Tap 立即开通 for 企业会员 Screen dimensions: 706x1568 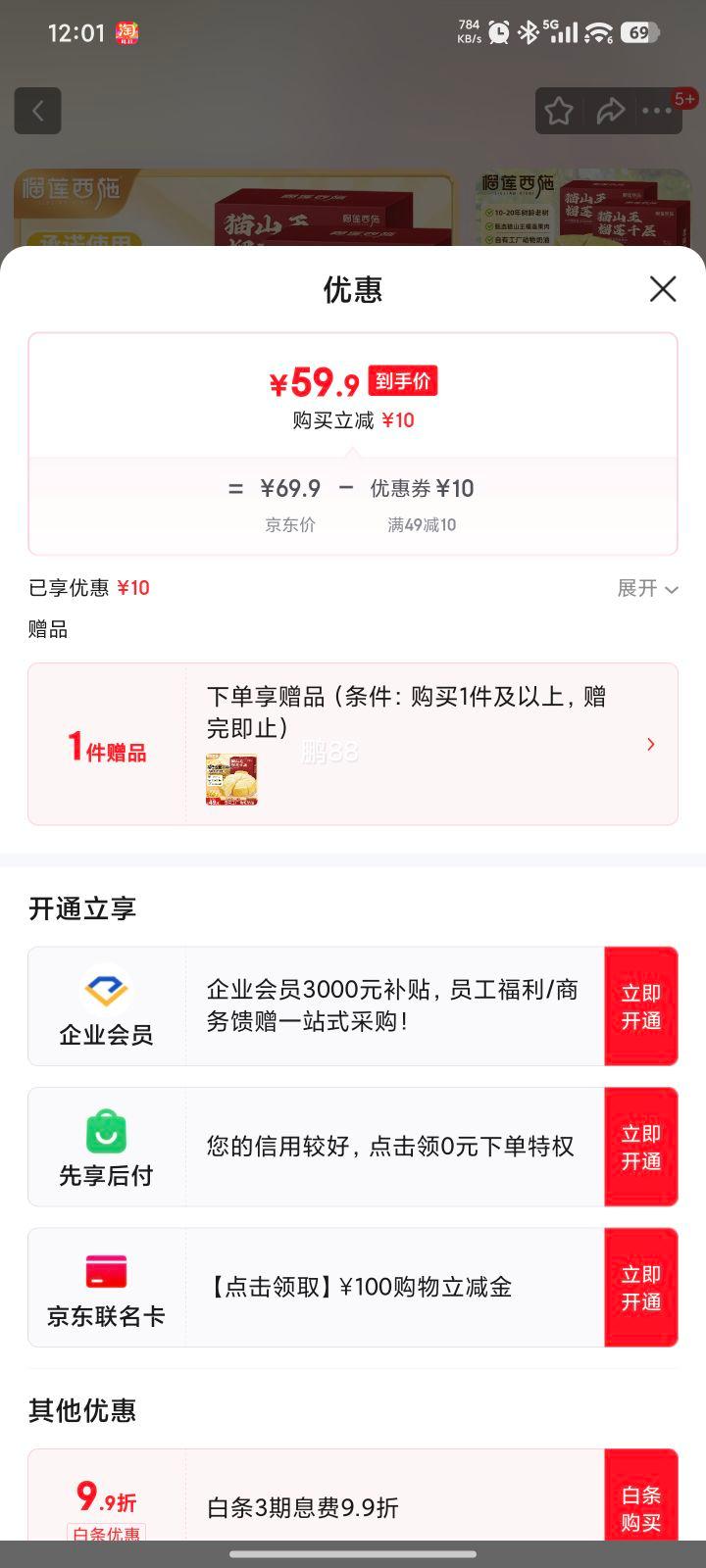click(x=641, y=1005)
